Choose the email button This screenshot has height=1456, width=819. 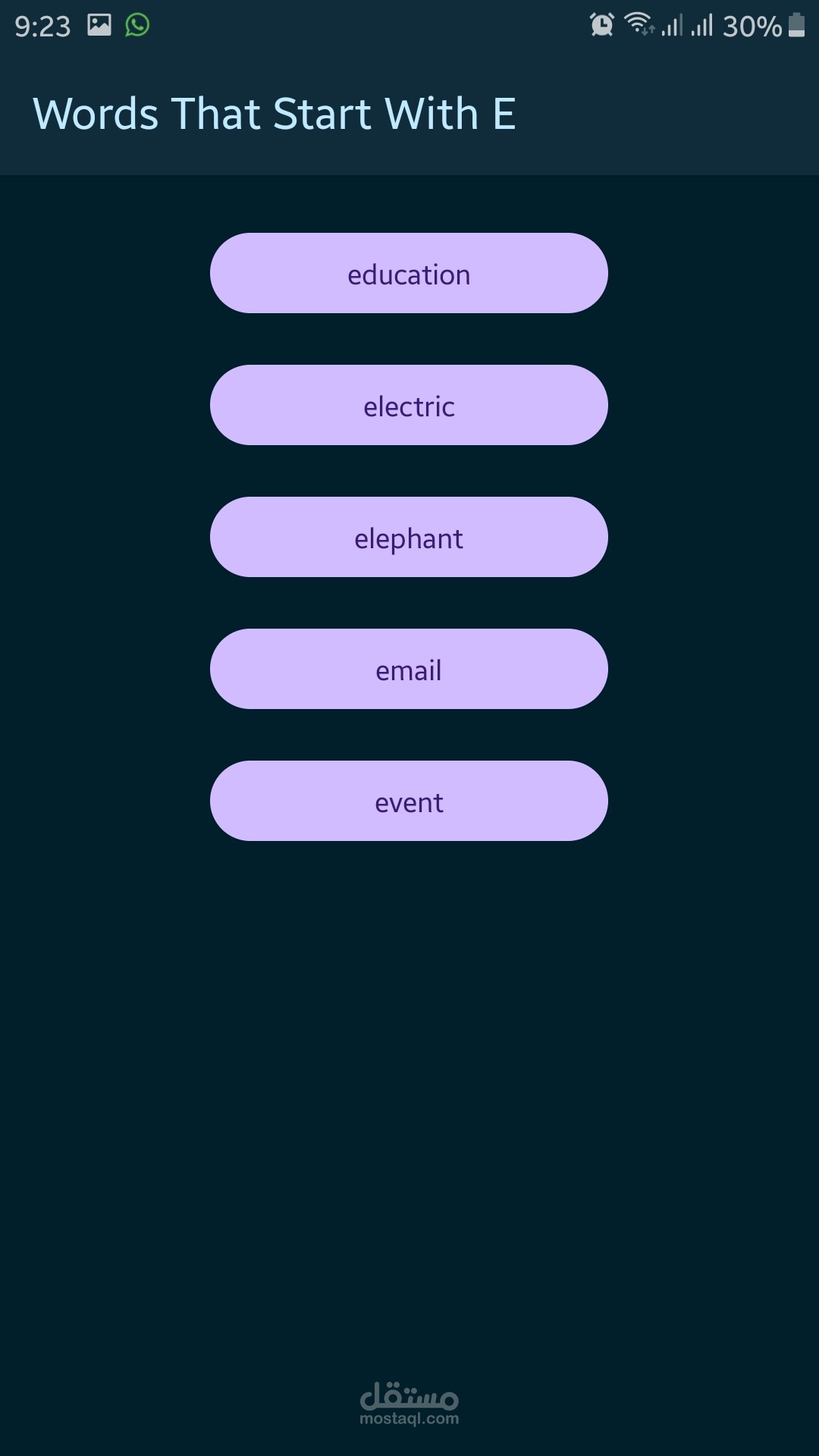[x=409, y=669]
